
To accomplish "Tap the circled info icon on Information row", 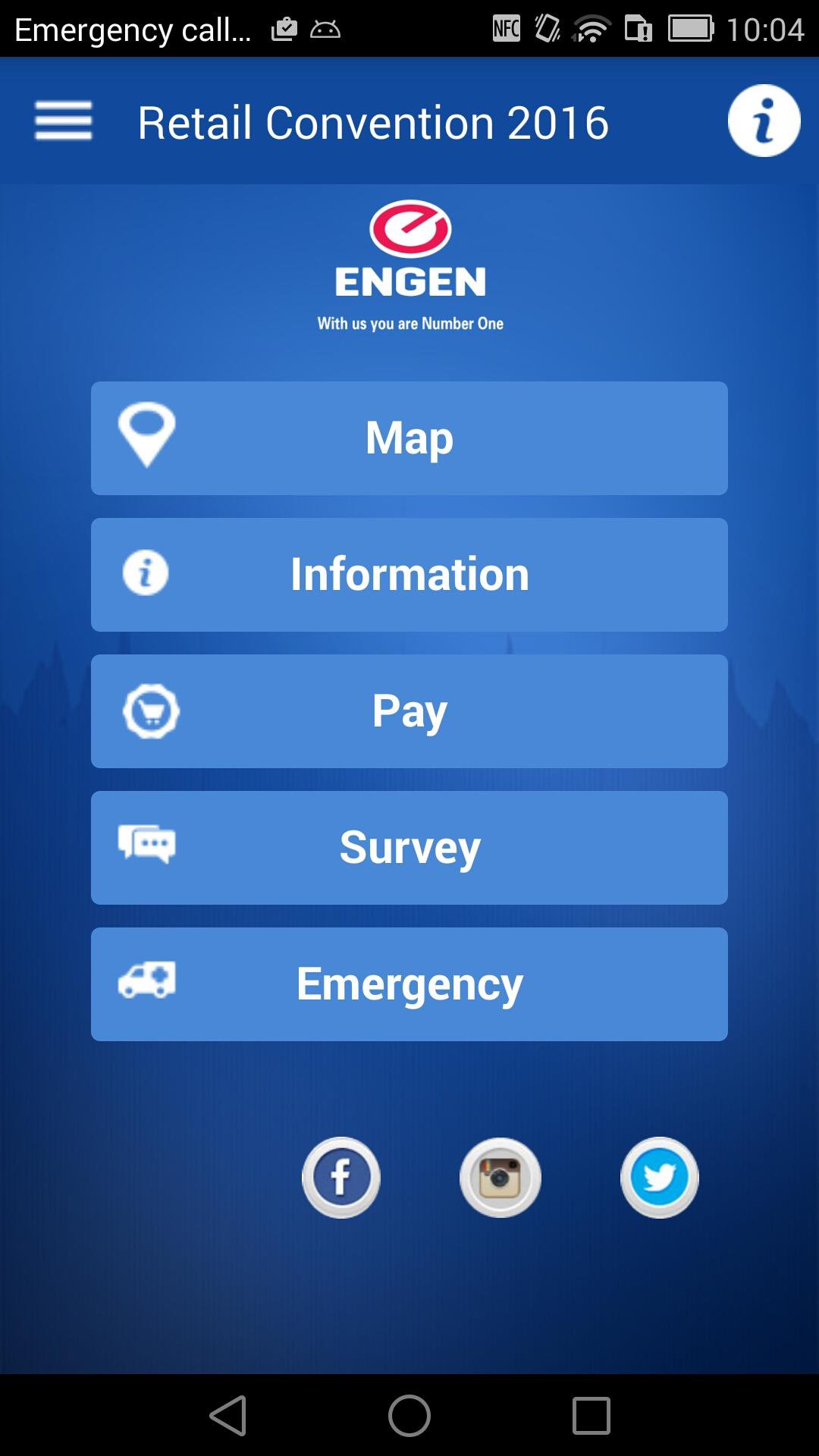I will (145, 574).
